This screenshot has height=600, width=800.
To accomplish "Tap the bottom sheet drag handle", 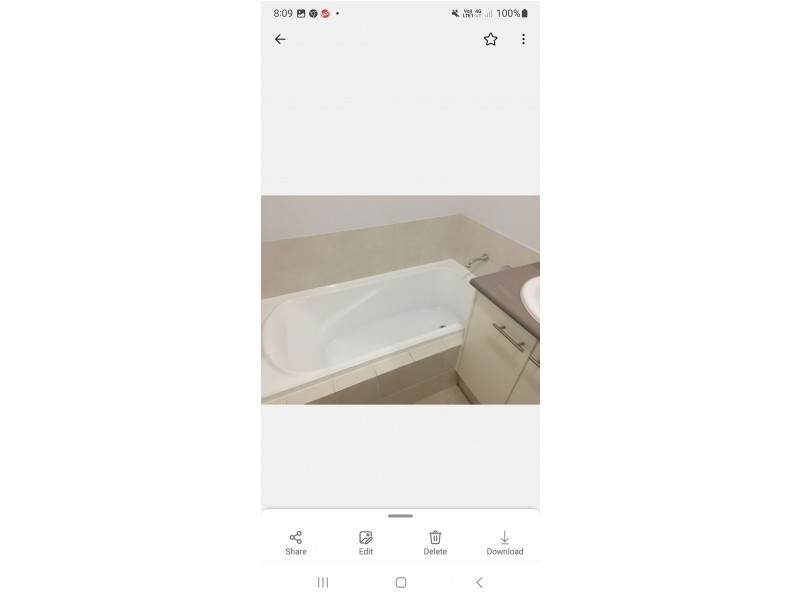I will click(x=400, y=516).
